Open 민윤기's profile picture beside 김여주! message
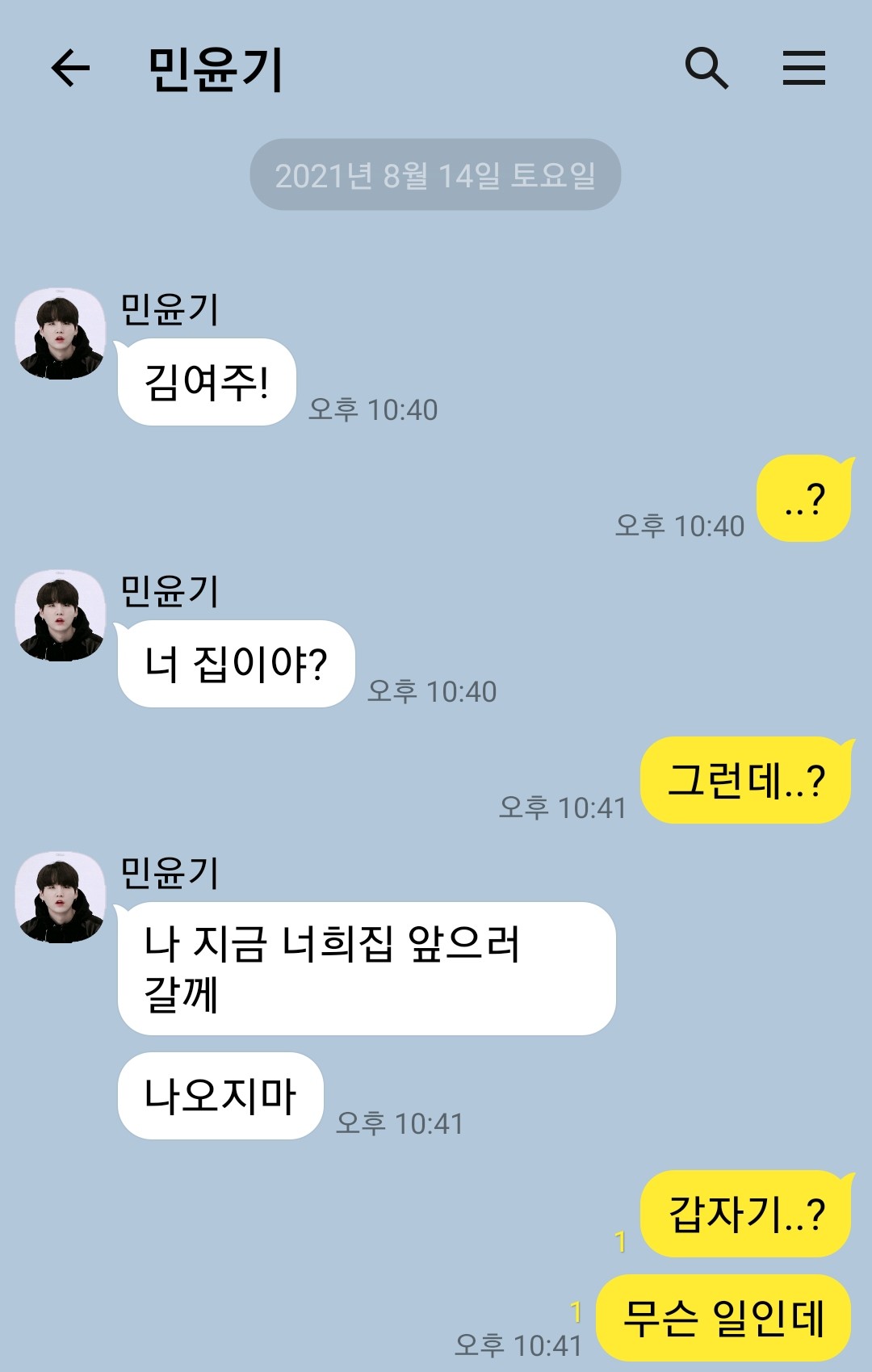872x1372 pixels. 61,334
